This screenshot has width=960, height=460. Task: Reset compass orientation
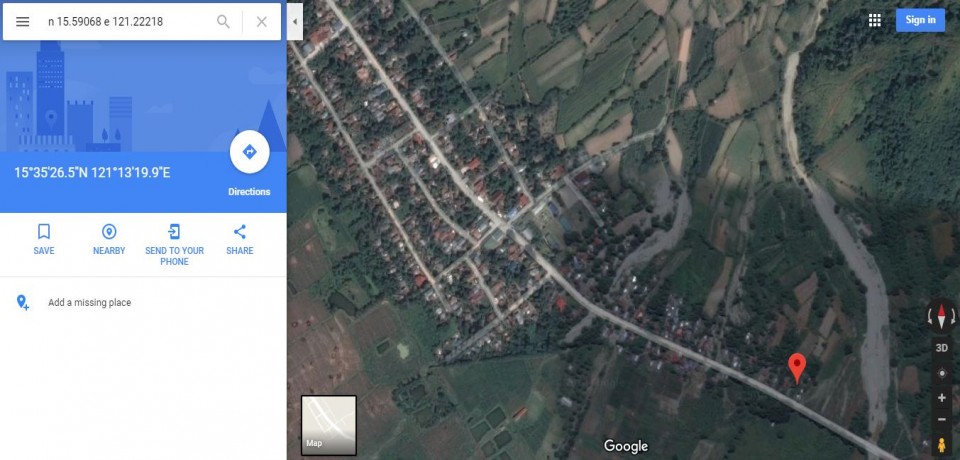(x=942, y=318)
